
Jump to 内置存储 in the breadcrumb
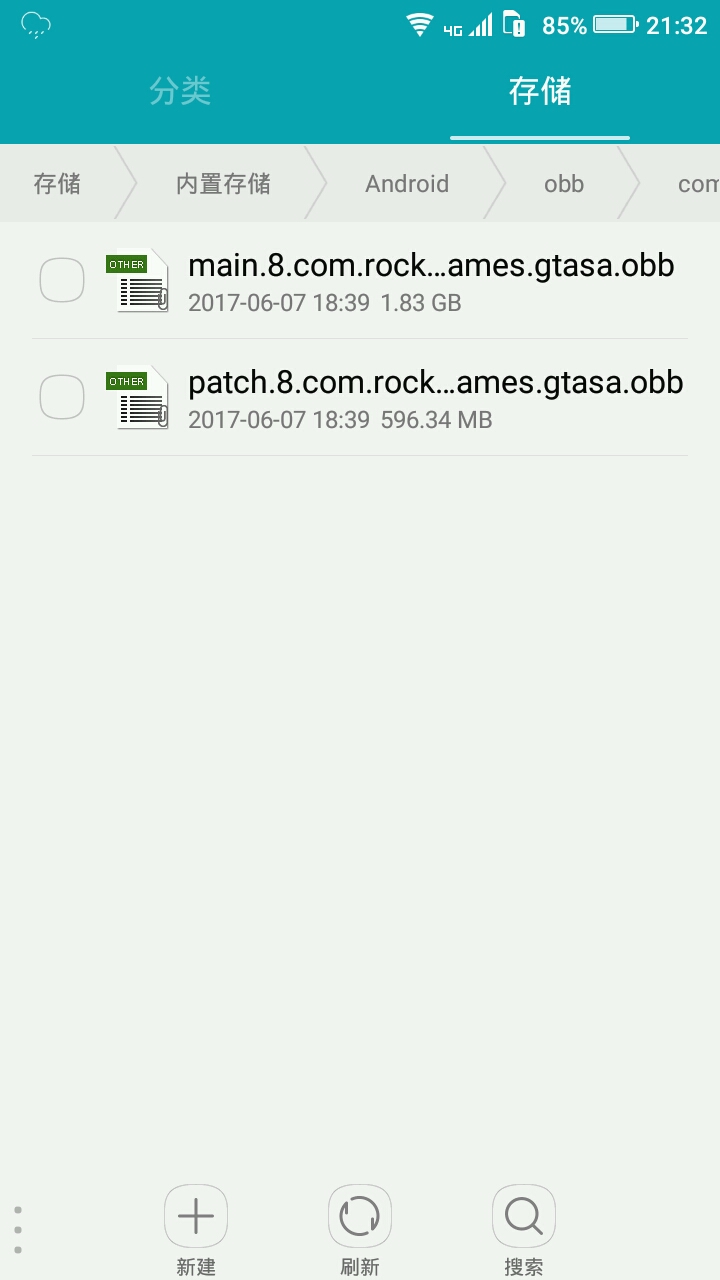tap(223, 184)
